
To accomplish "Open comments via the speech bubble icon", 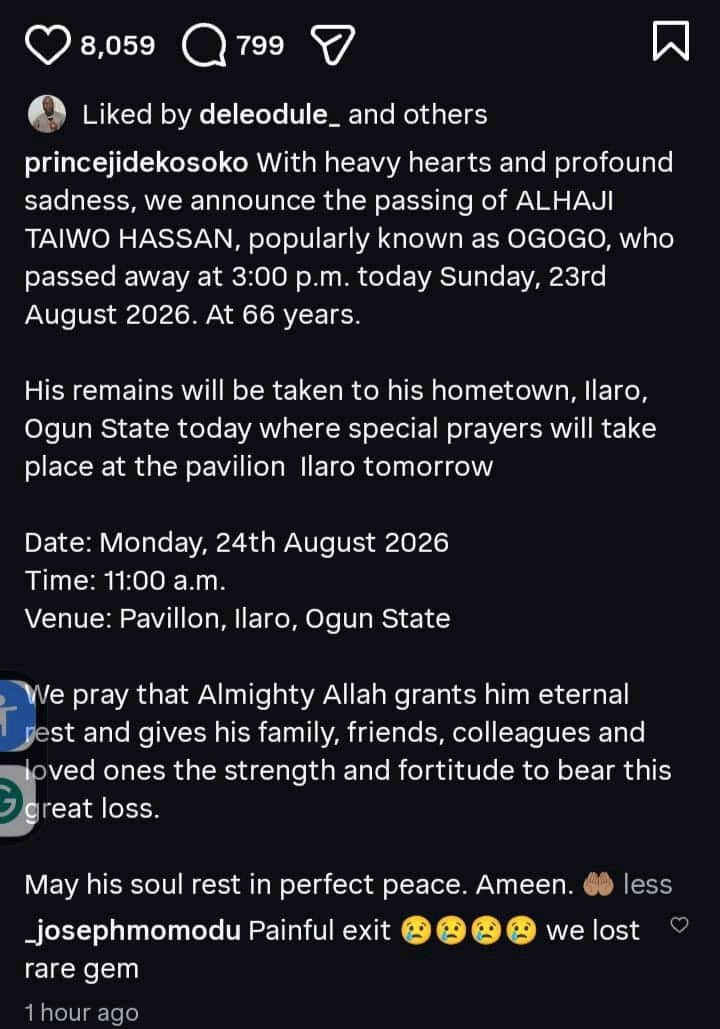I will click(x=204, y=46).
